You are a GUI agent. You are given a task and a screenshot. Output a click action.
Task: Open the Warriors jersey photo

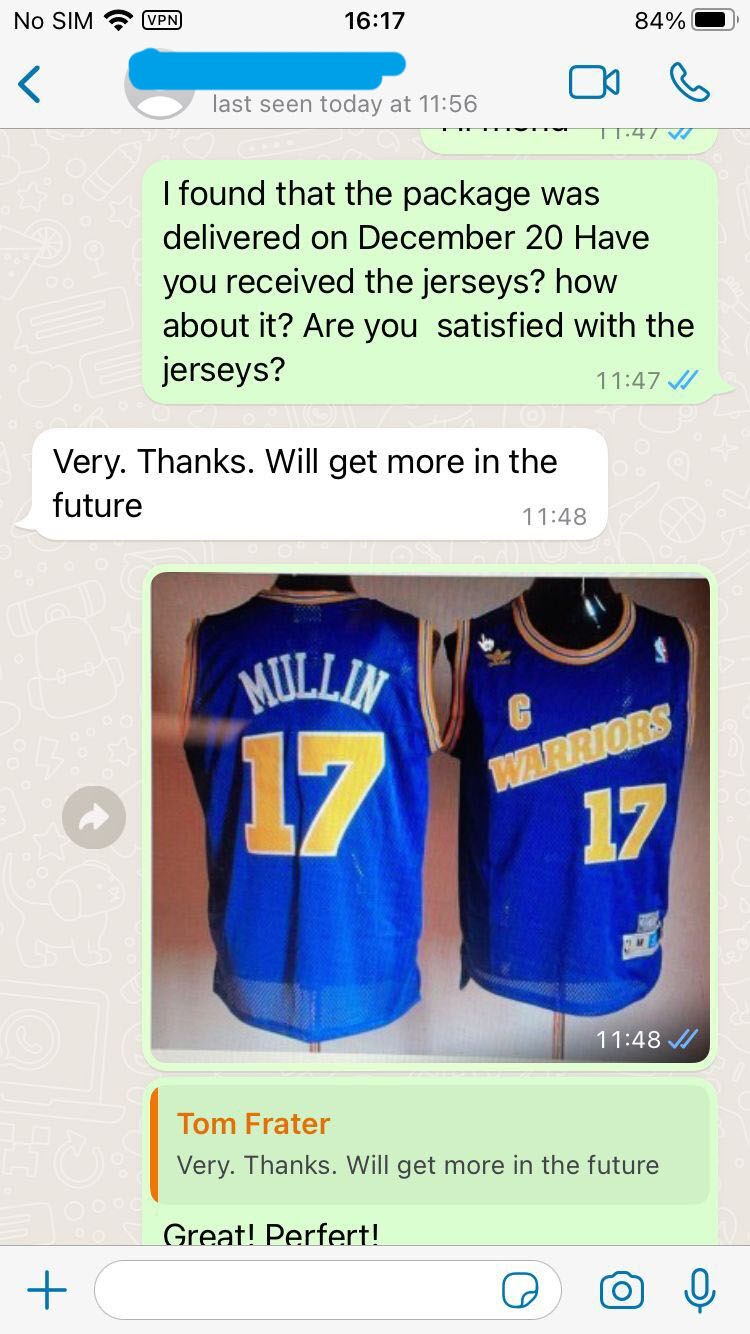click(x=430, y=815)
